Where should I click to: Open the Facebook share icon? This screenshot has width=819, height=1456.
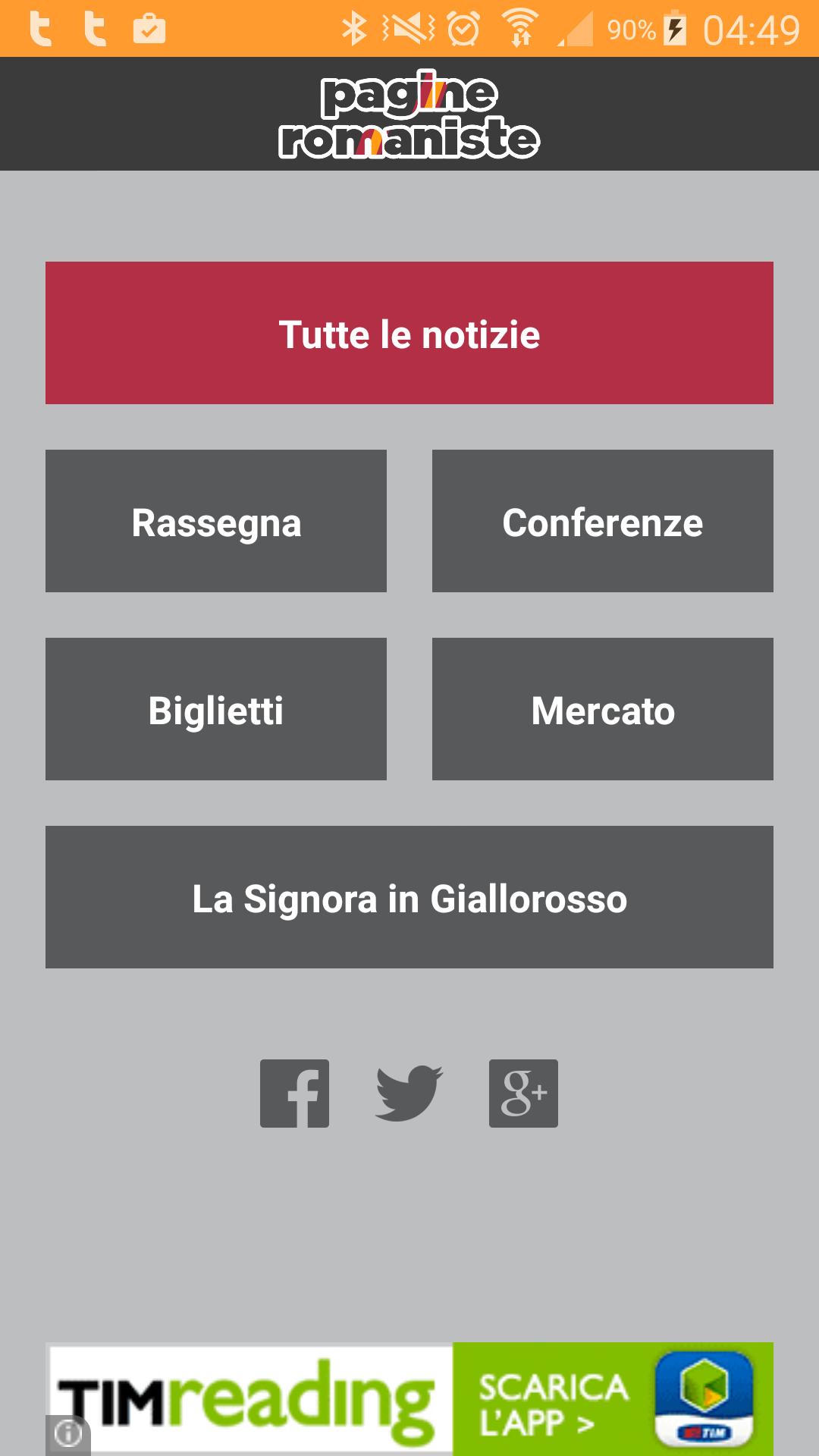295,1093
